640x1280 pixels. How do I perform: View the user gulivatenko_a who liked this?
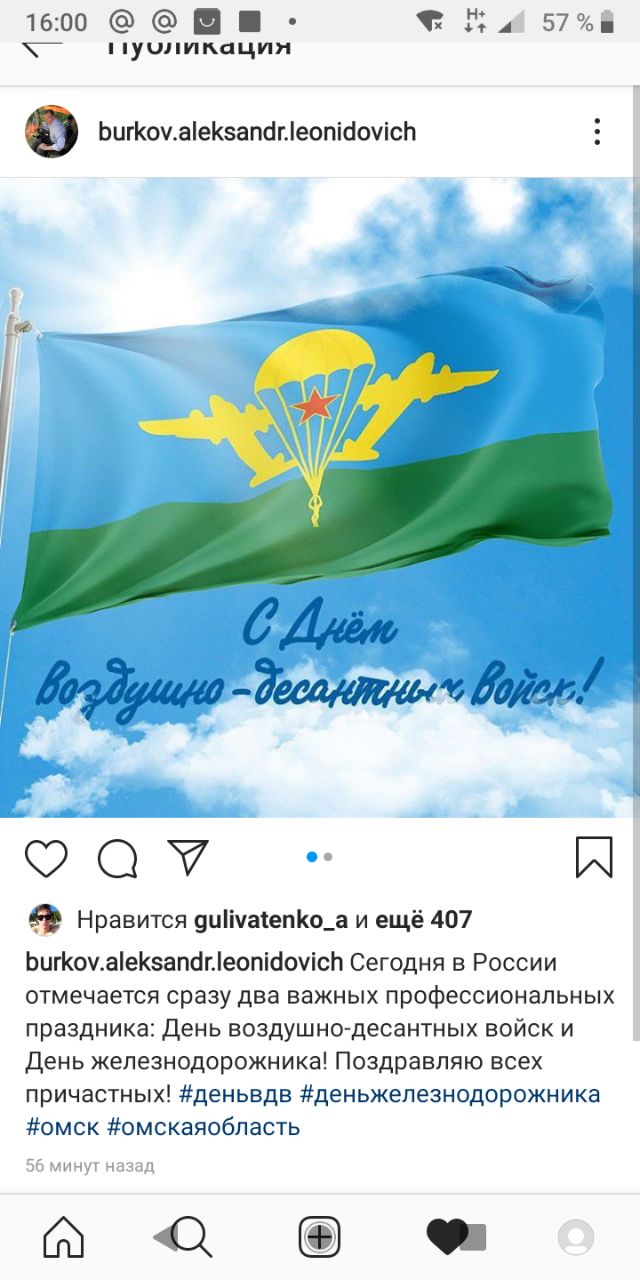(x=270, y=919)
